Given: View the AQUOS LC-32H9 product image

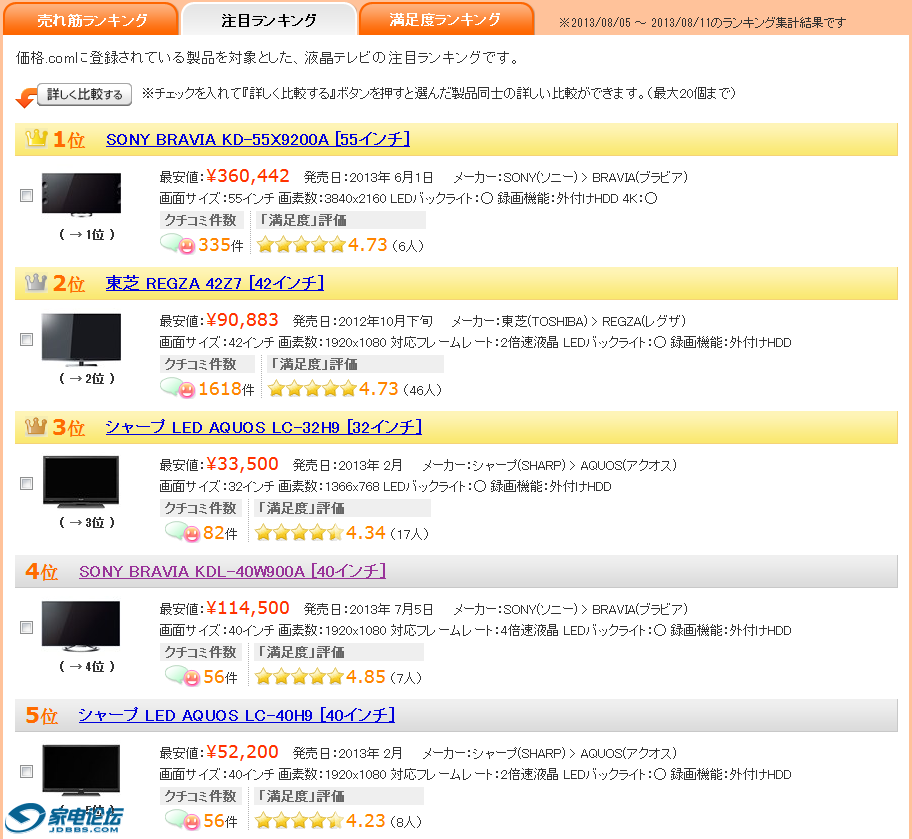Looking at the screenshot, I should [x=81, y=482].
